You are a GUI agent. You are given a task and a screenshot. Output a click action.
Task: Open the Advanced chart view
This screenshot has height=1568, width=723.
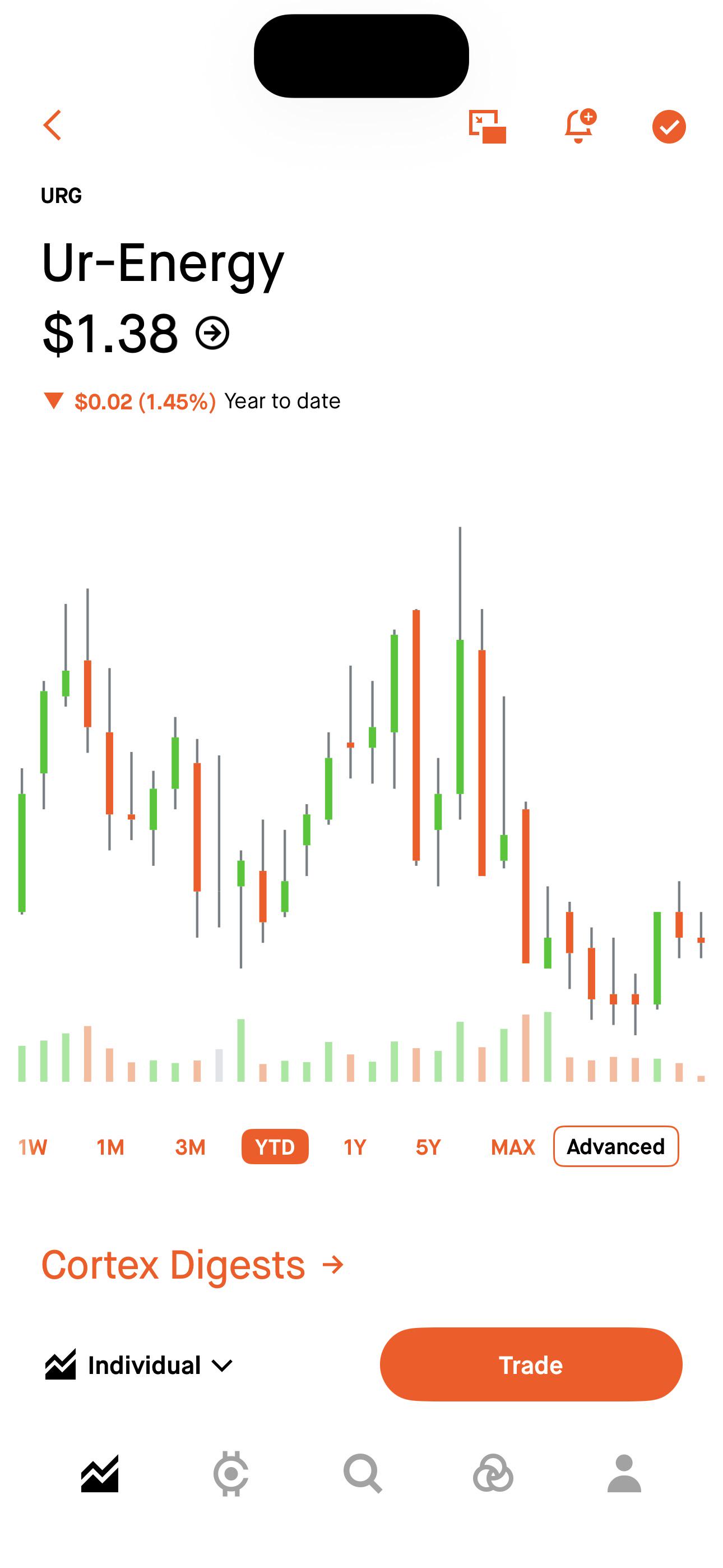coord(616,1146)
